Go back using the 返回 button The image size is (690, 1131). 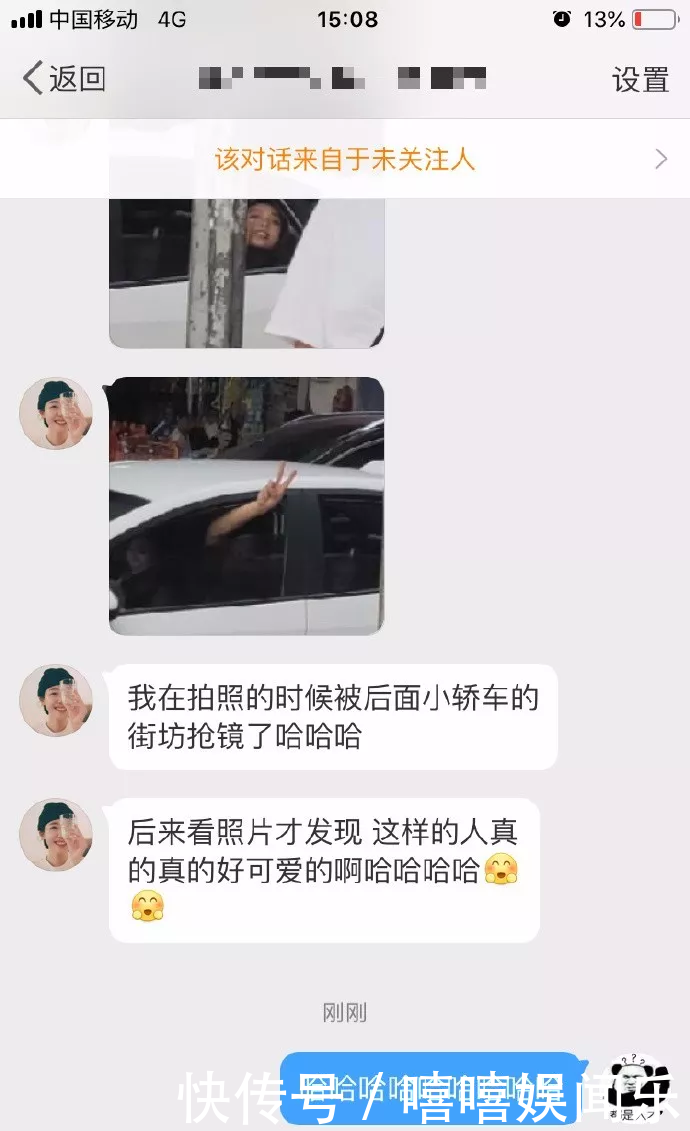(64, 78)
